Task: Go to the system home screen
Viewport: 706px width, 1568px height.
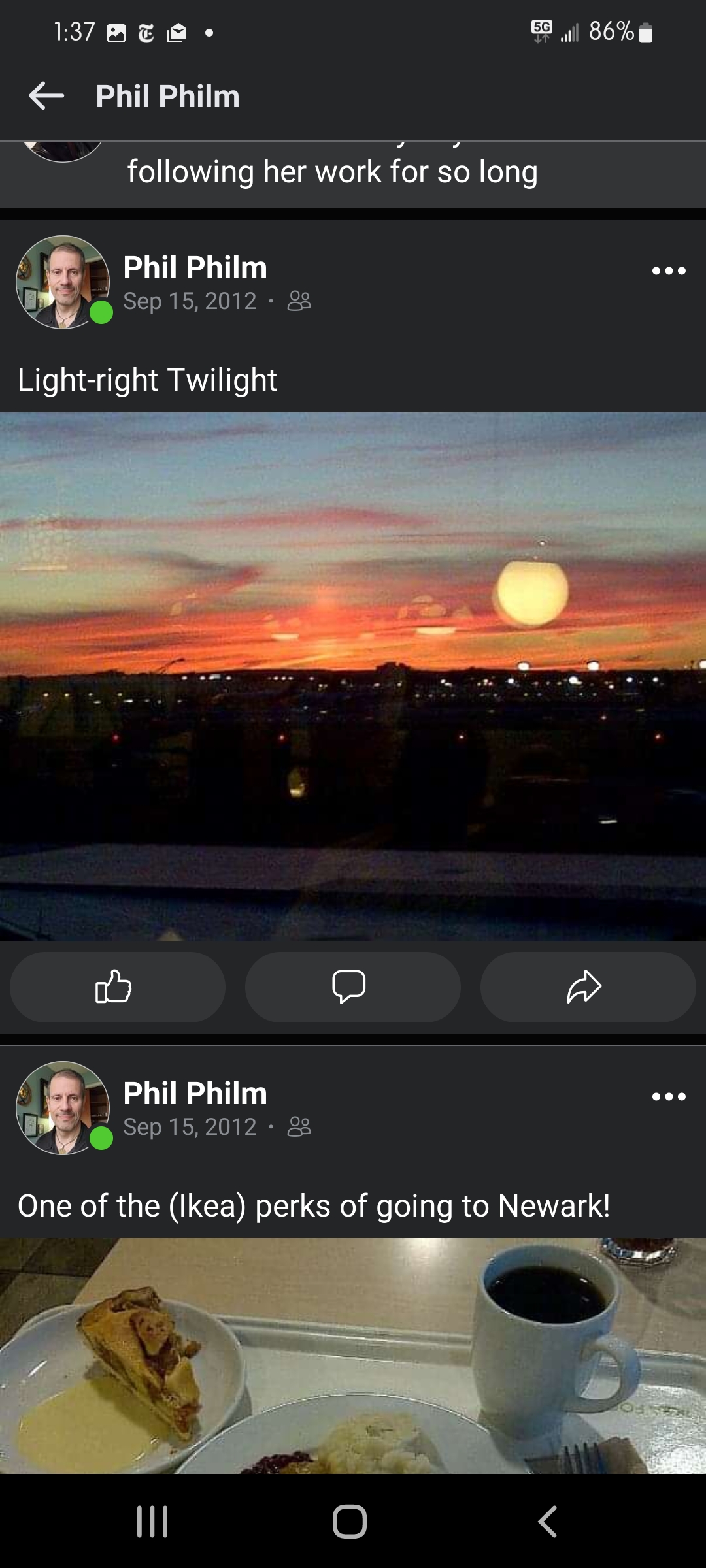Action: 350,1522
